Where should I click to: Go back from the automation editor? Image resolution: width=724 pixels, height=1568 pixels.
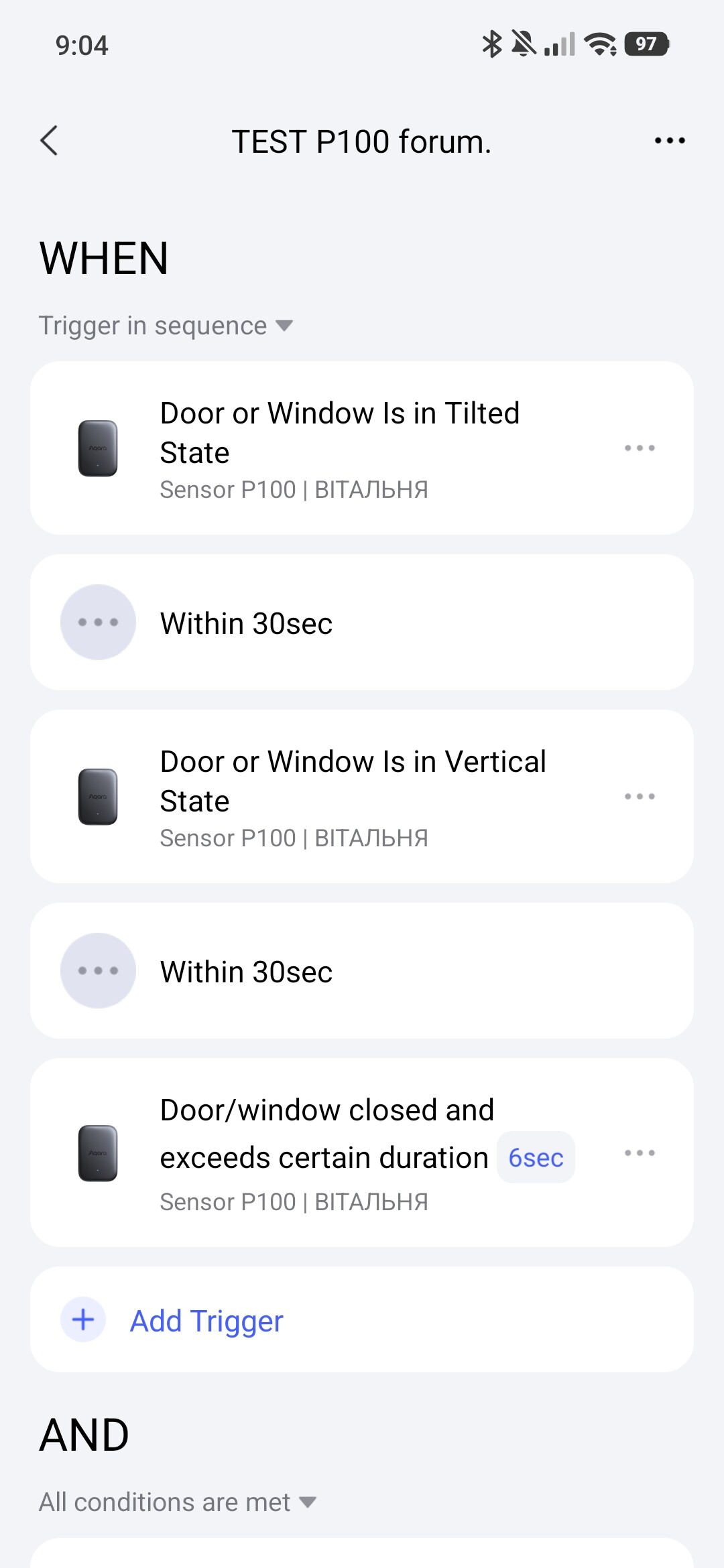click(x=50, y=141)
